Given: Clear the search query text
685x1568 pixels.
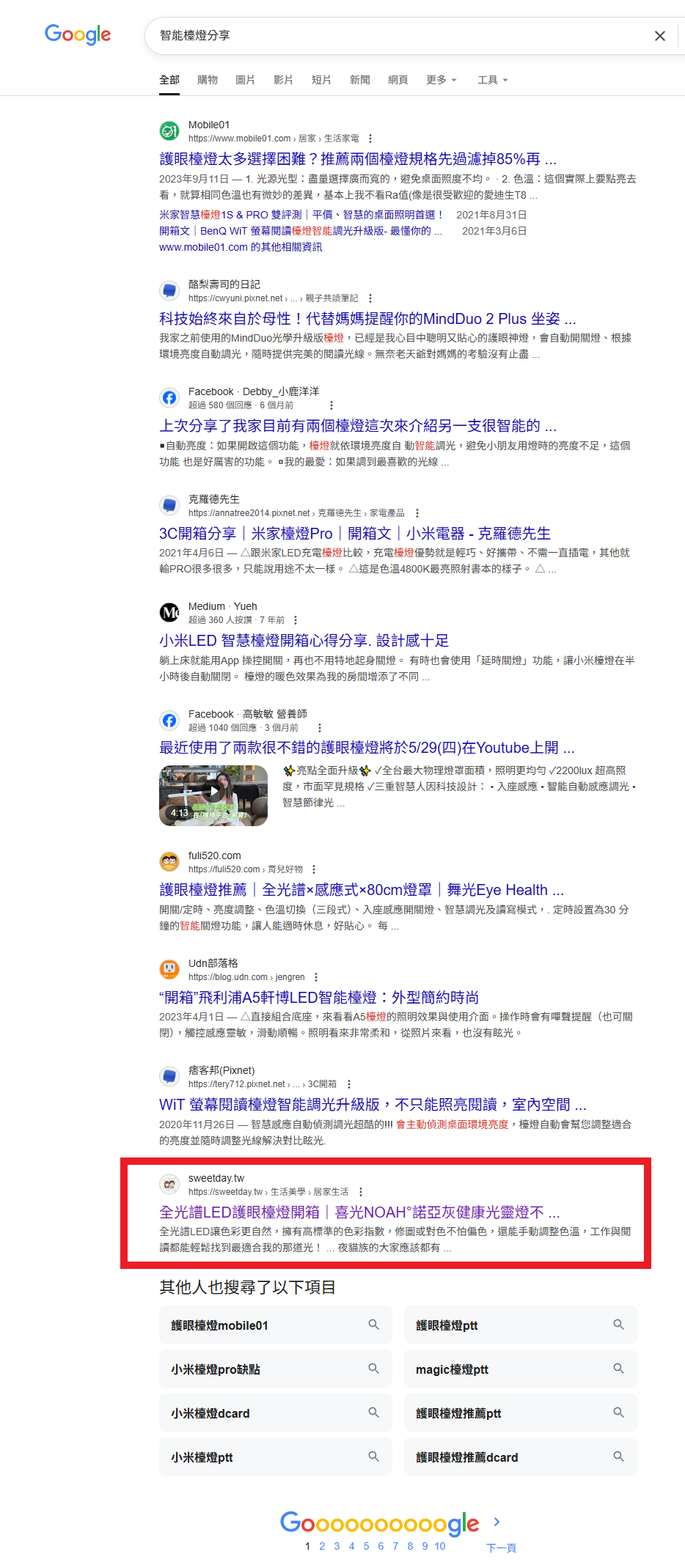Looking at the screenshot, I should [x=659, y=36].
